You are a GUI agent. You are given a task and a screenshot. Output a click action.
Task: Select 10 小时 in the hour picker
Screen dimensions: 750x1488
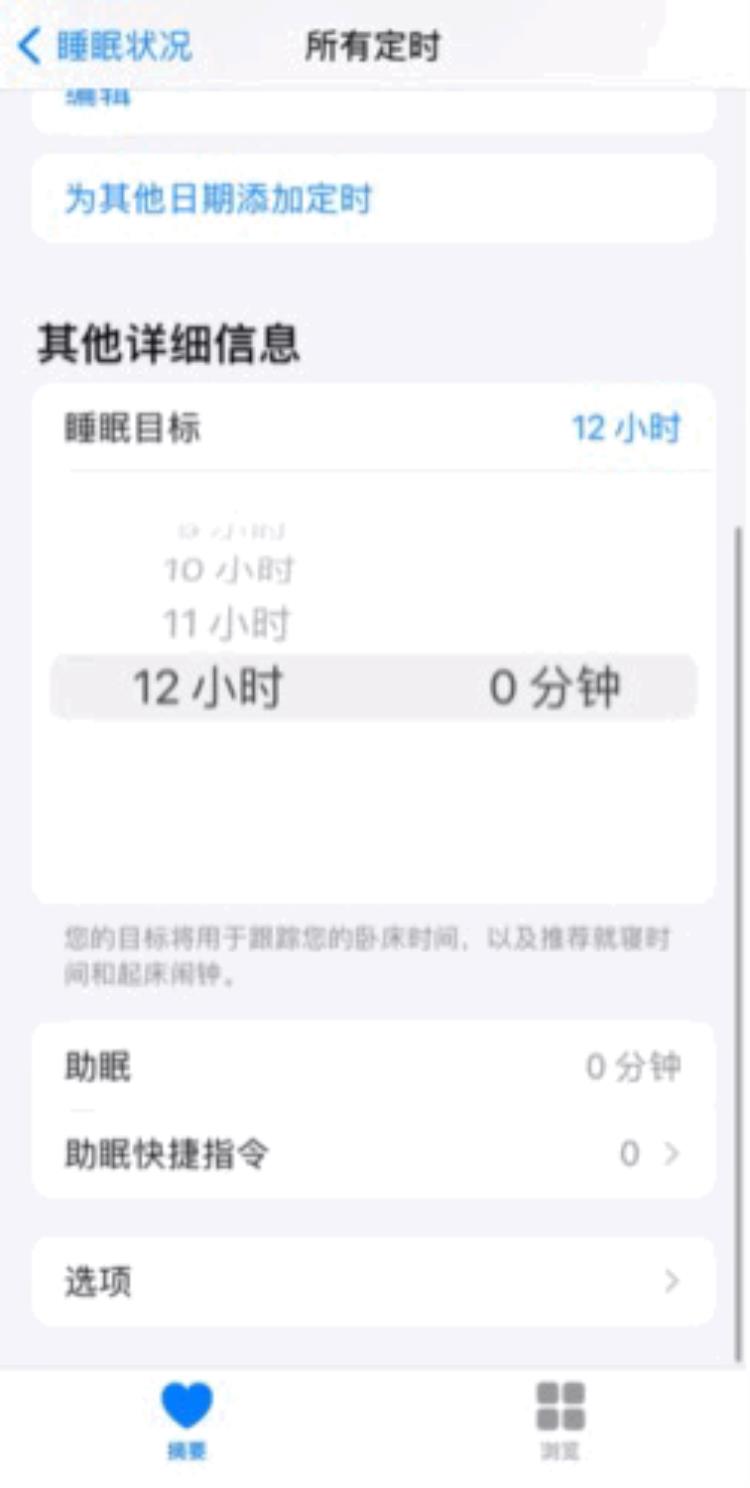229,571
